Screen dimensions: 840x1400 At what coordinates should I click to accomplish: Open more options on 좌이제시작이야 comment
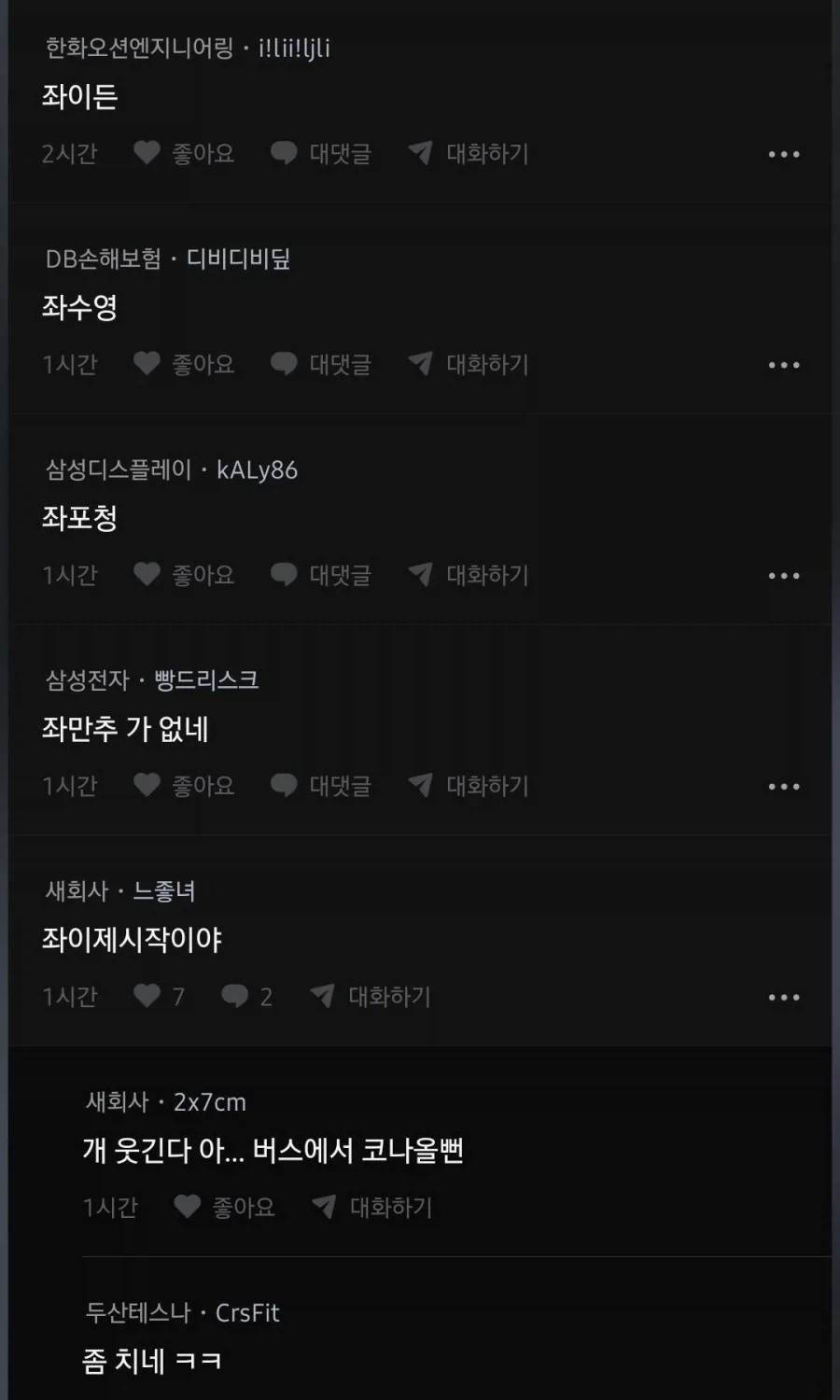pos(782,996)
